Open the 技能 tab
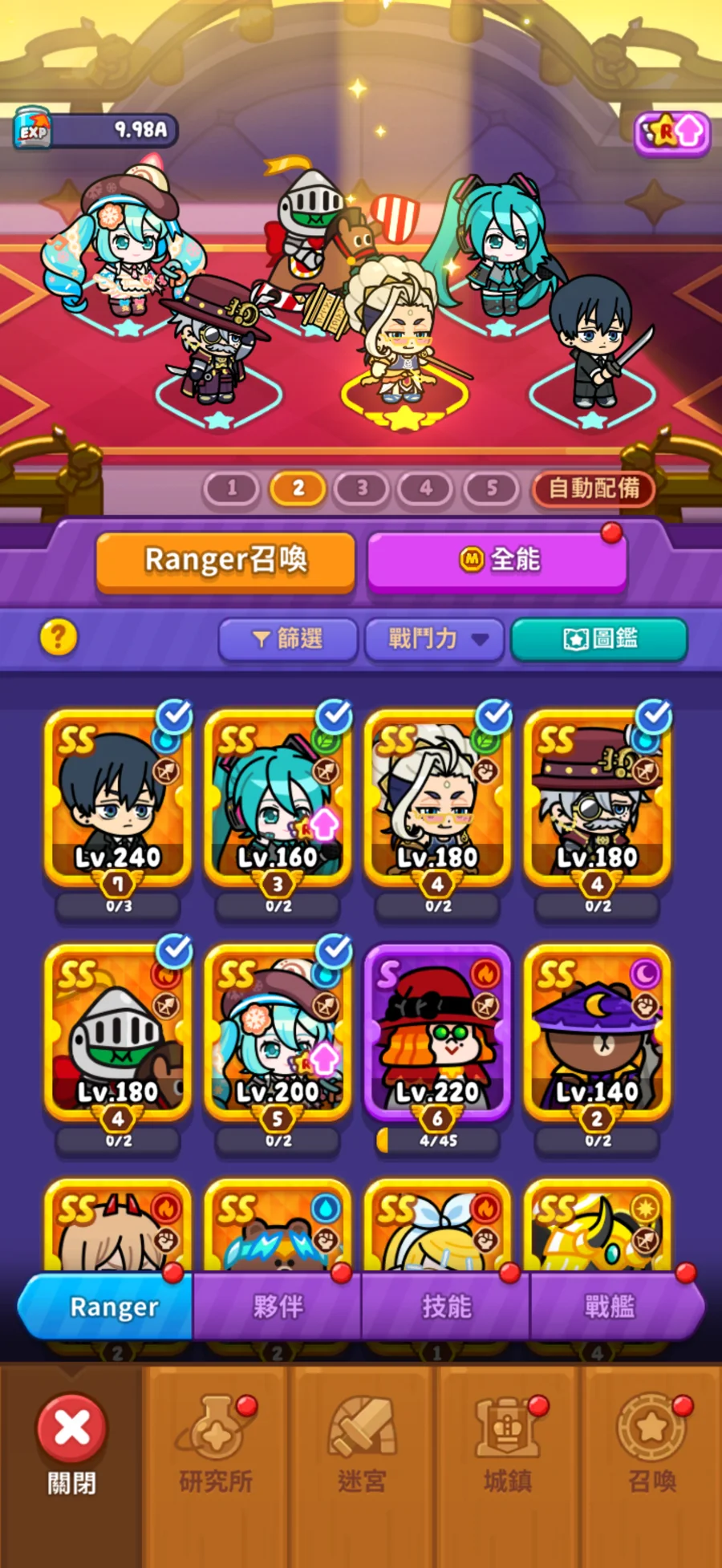This screenshot has width=722, height=1568. pyautogui.click(x=446, y=1307)
